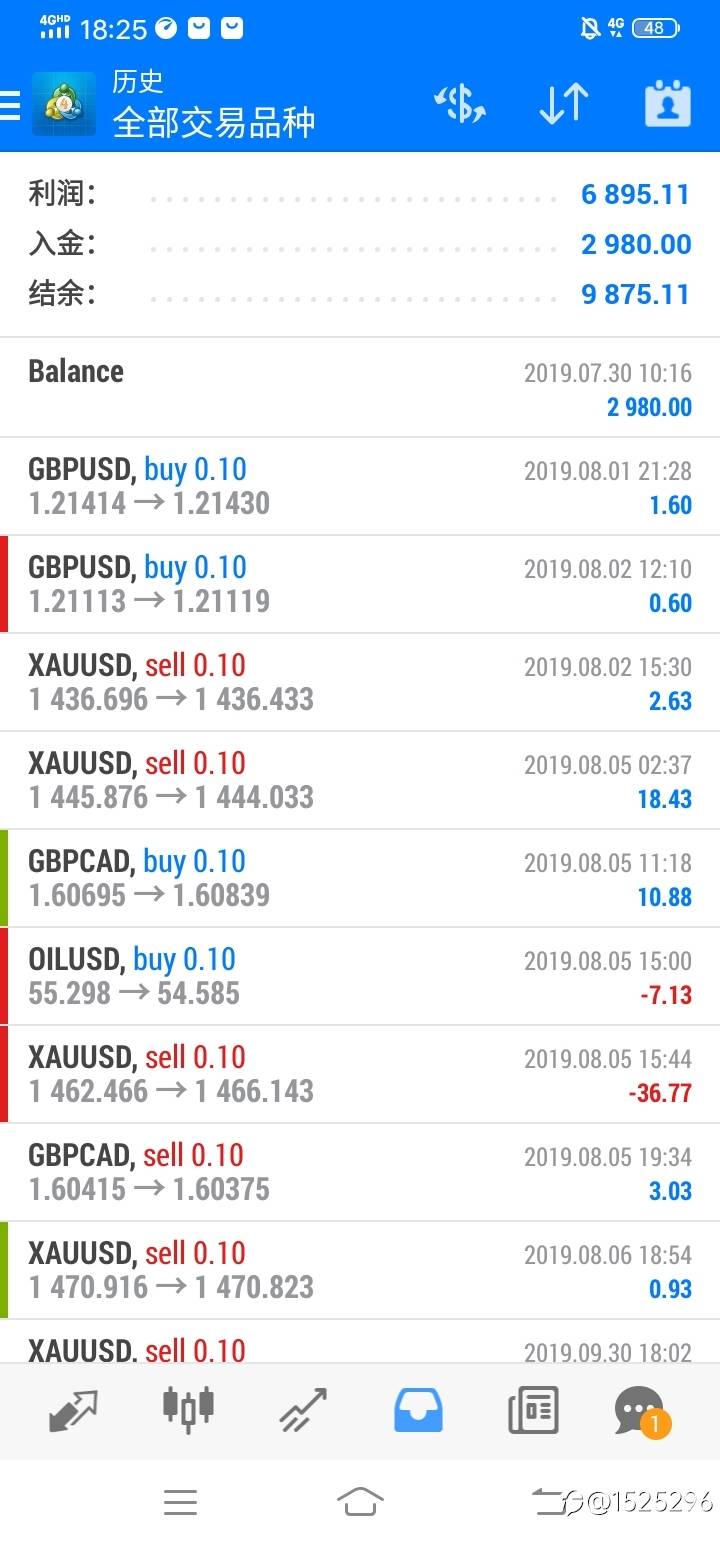Switch to the Trade tab
Screen dimensions: 720x1544
tap(303, 1410)
